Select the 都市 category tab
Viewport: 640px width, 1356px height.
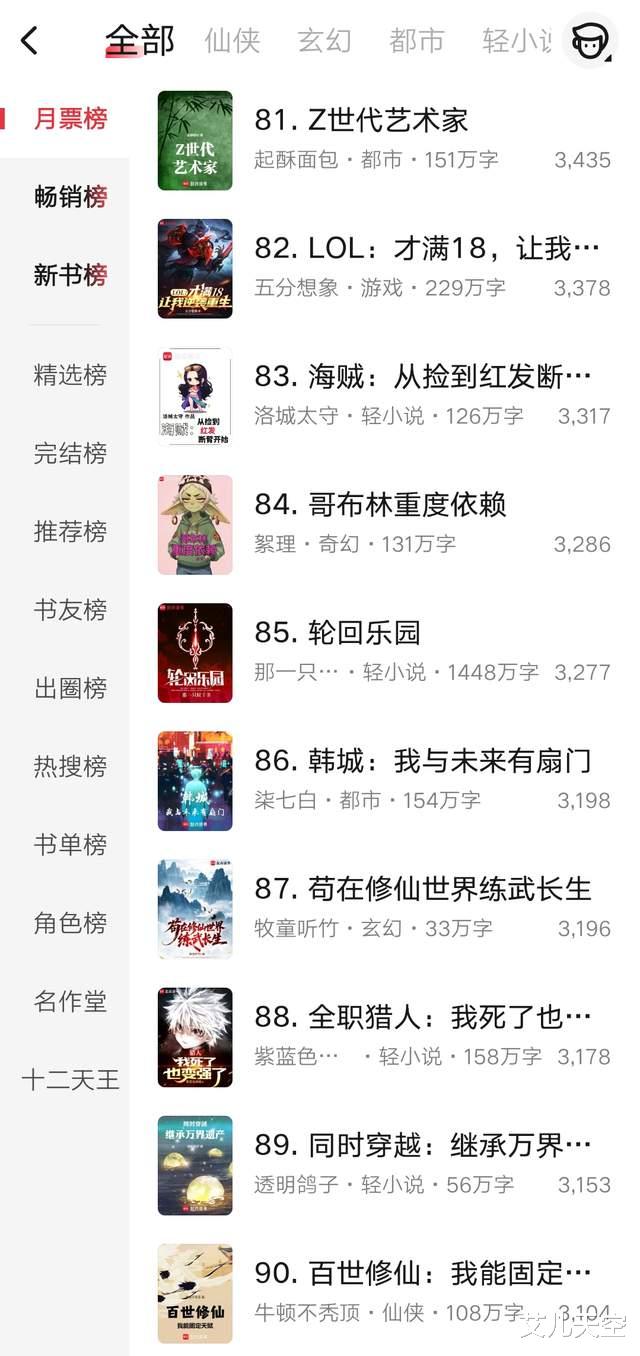tap(416, 41)
